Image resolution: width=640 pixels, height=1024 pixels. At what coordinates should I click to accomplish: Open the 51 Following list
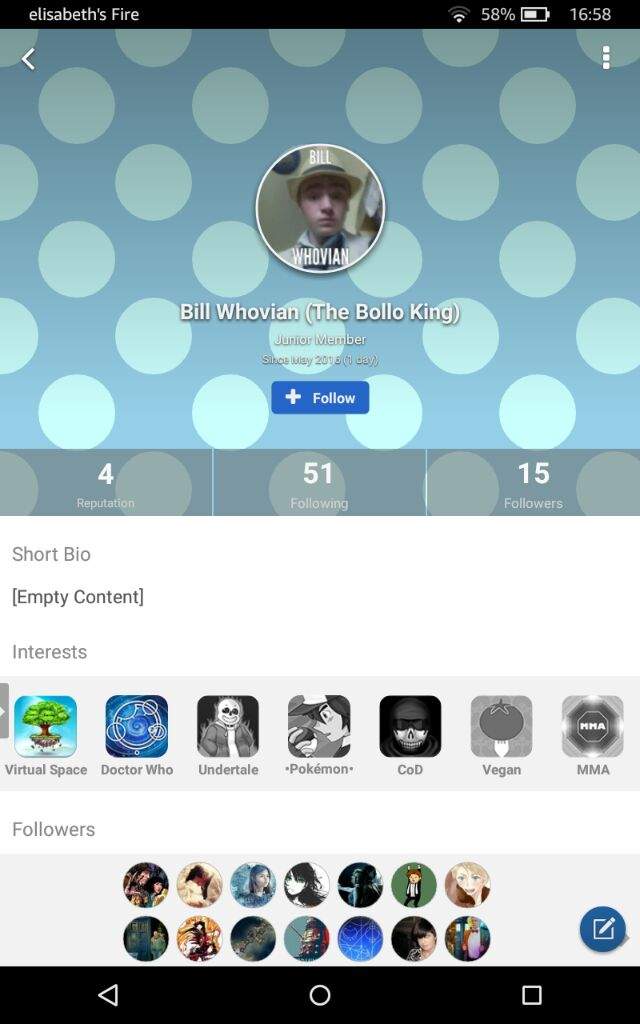click(319, 483)
